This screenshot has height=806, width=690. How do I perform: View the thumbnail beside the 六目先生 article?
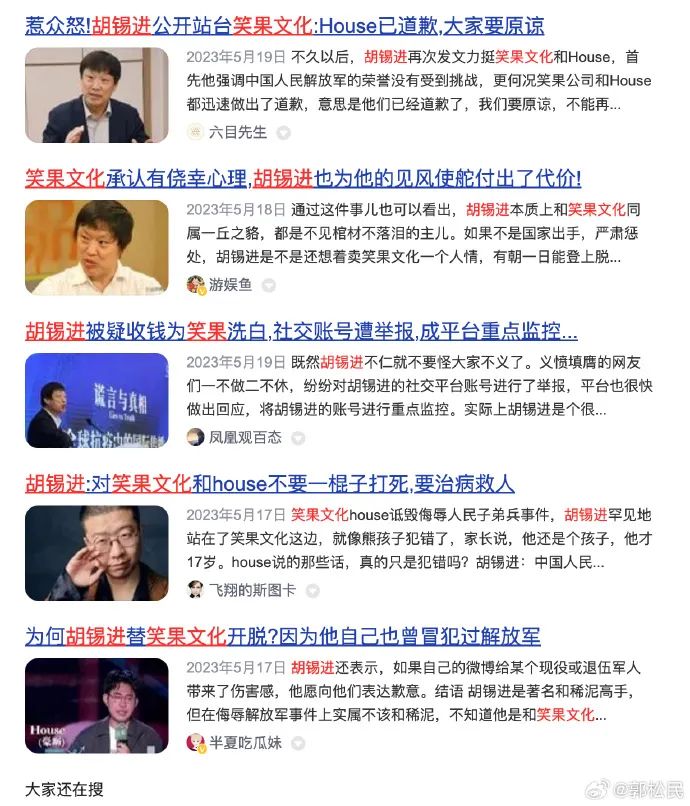97,95
